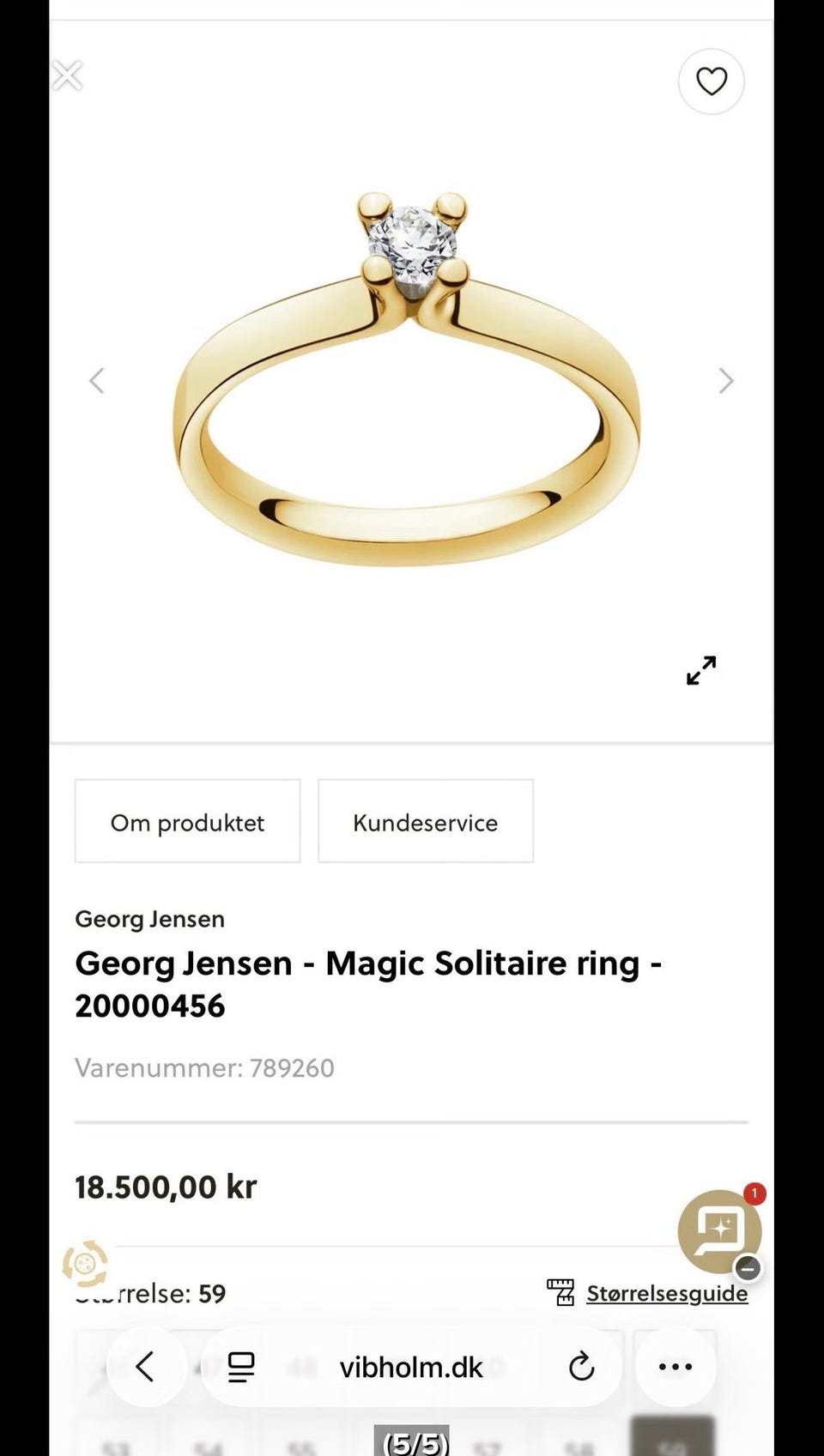The height and width of the screenshot is (1456, 824).
Task: Expand product image to fullscreen
Action: tap(701, 672)
